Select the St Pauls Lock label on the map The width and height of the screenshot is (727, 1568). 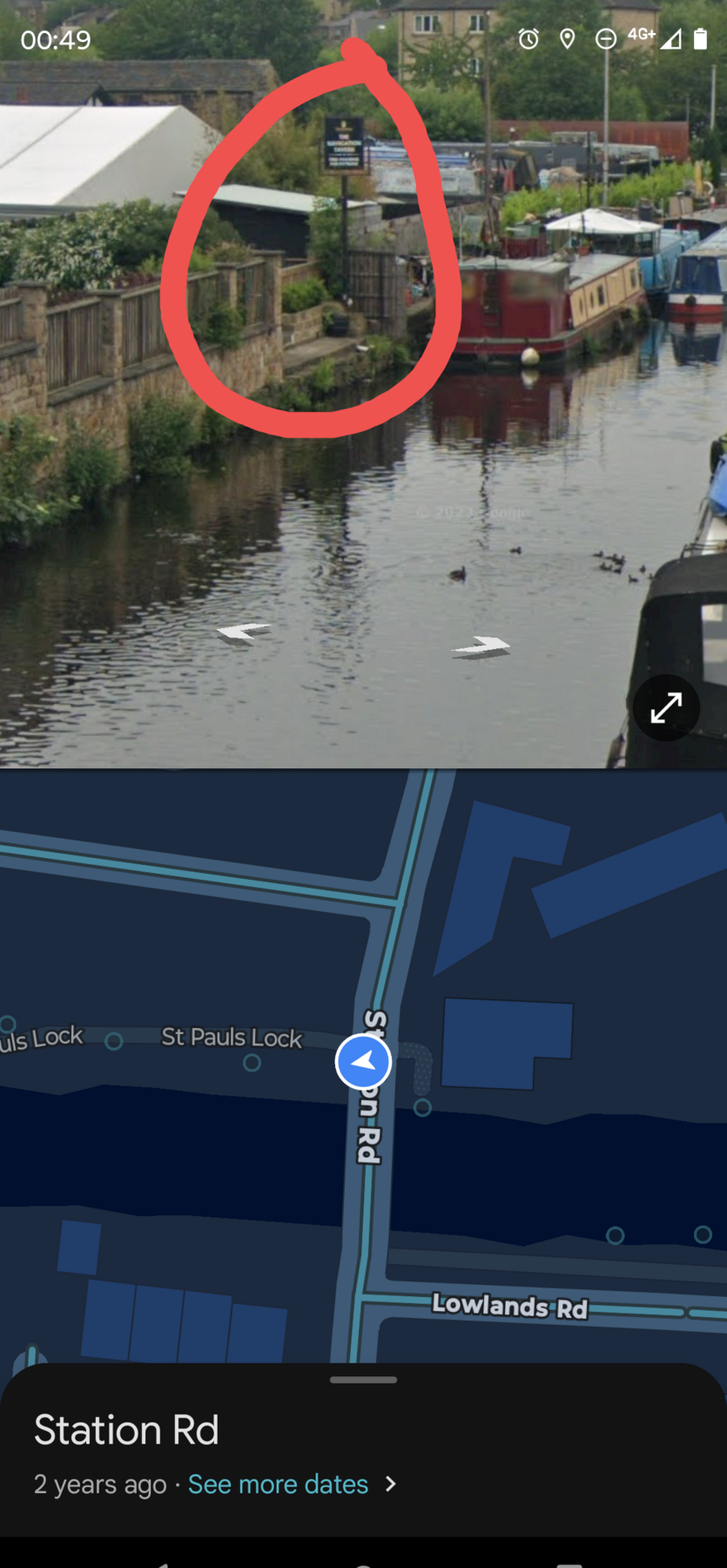(232, 1037)
